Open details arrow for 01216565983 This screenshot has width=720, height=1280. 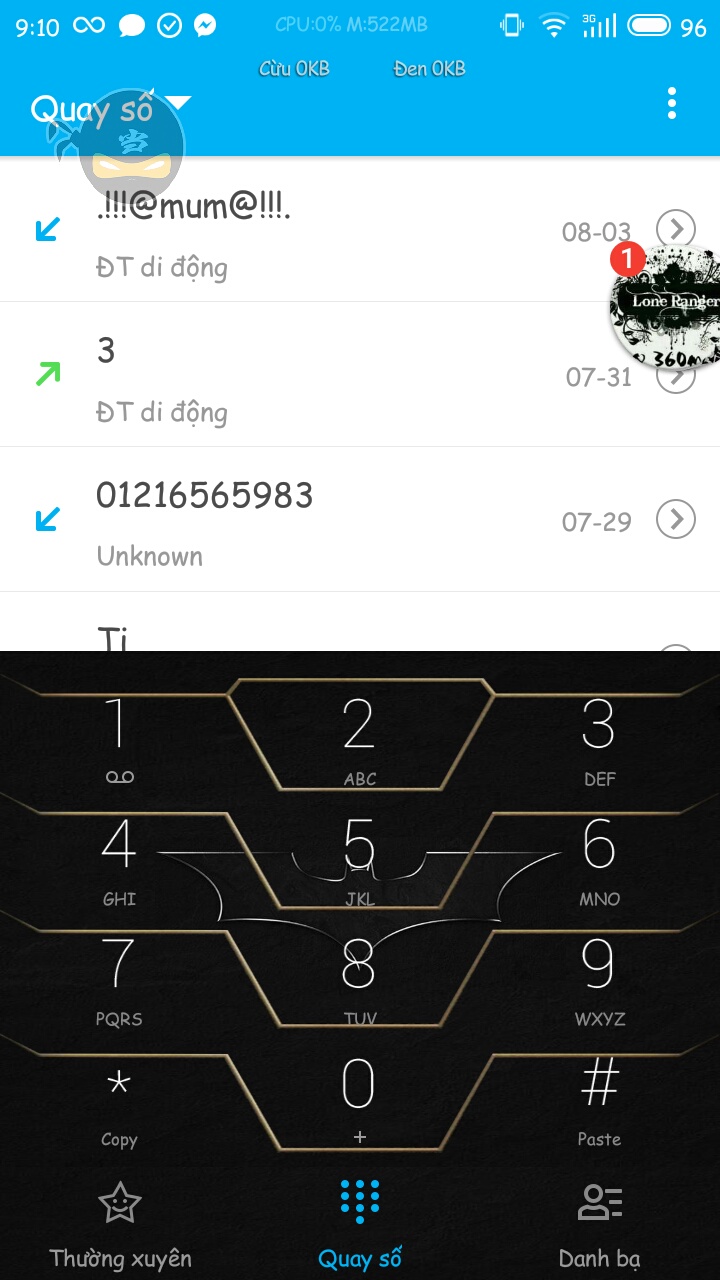click(676, 519)
